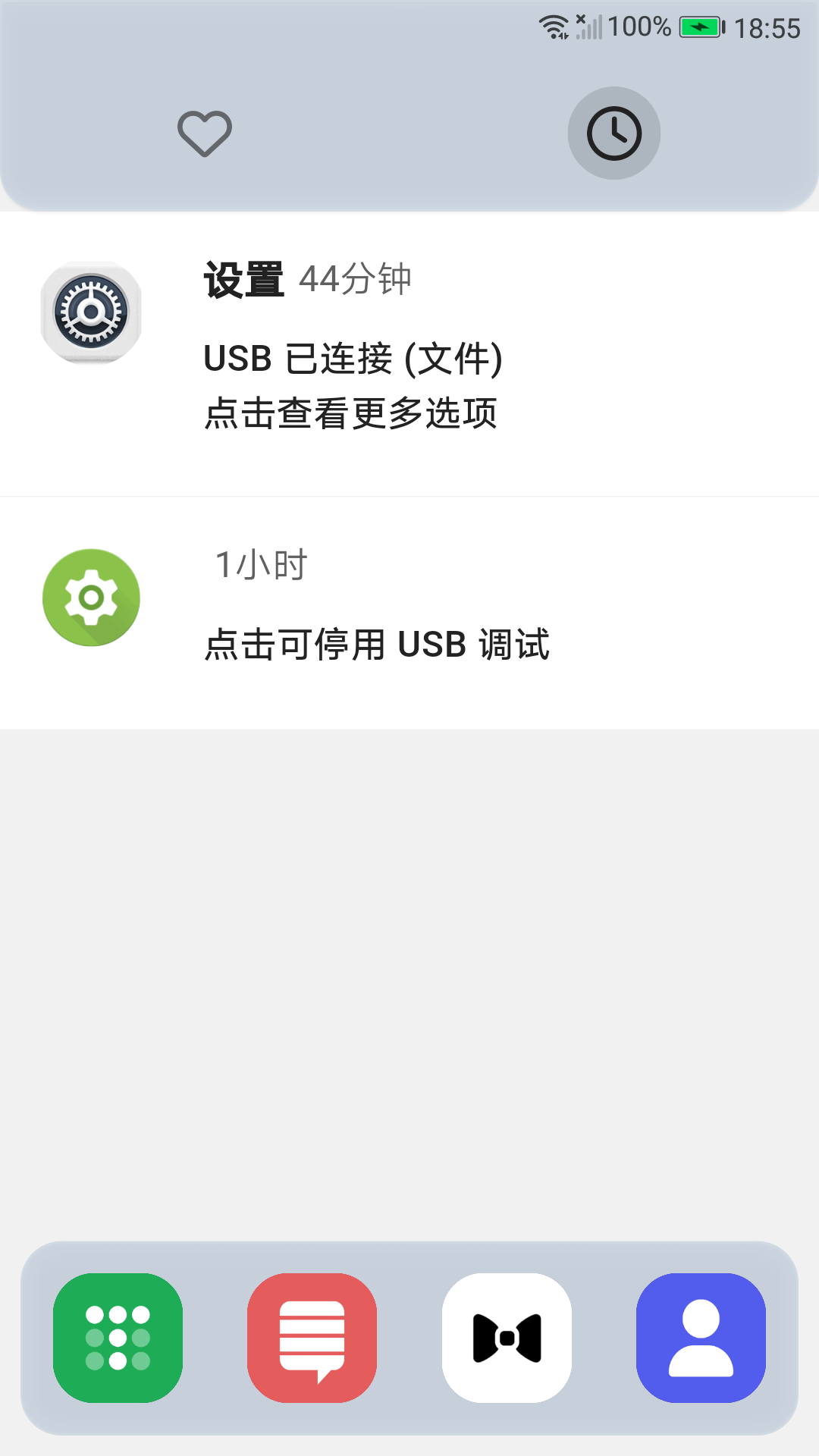The width and height of the screenshot is (819, 1456).
Task: Tap the 设置 app name label
Action: click(243, 278)
